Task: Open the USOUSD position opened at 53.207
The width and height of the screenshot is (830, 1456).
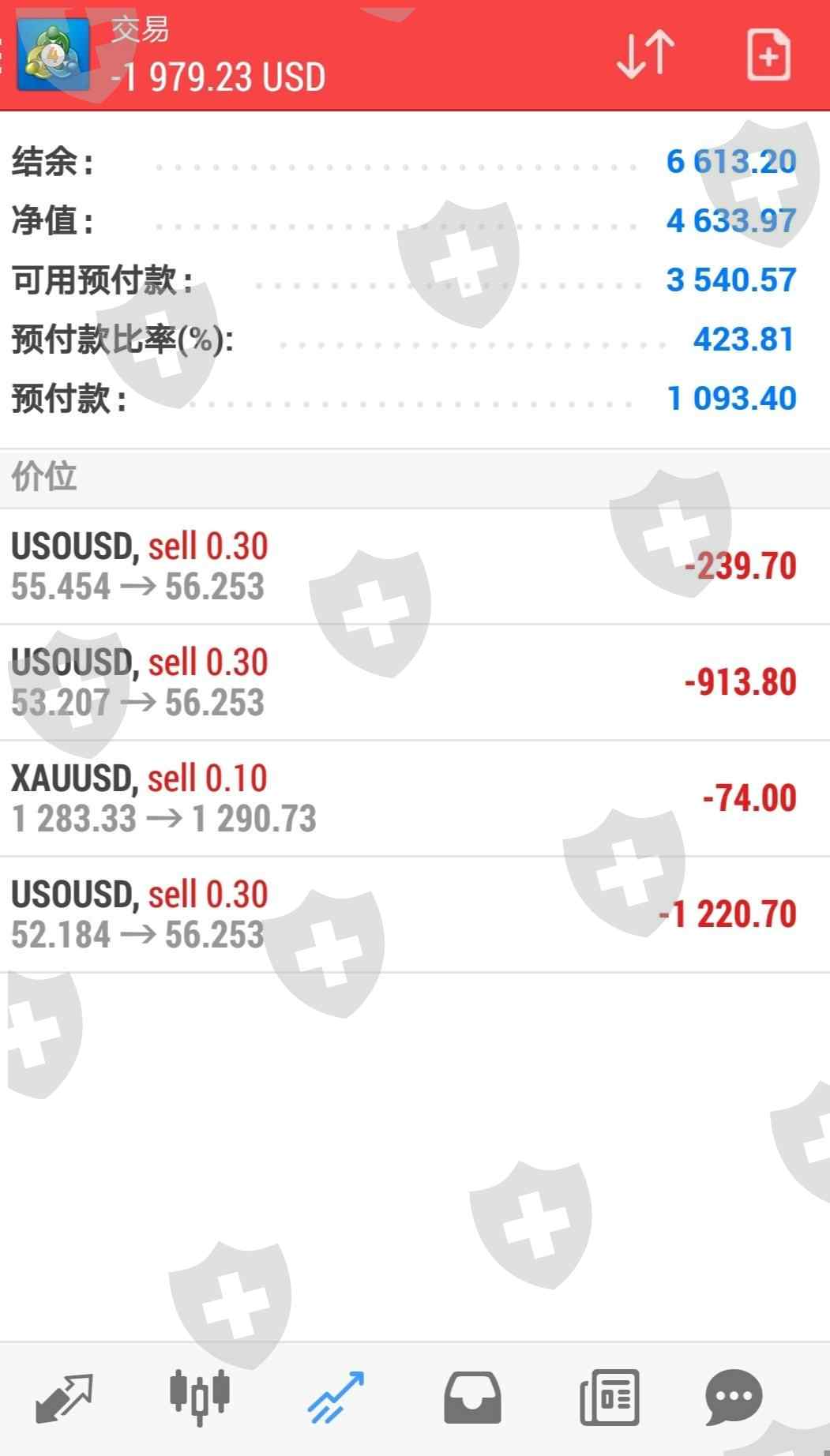Action: (415, 682)
